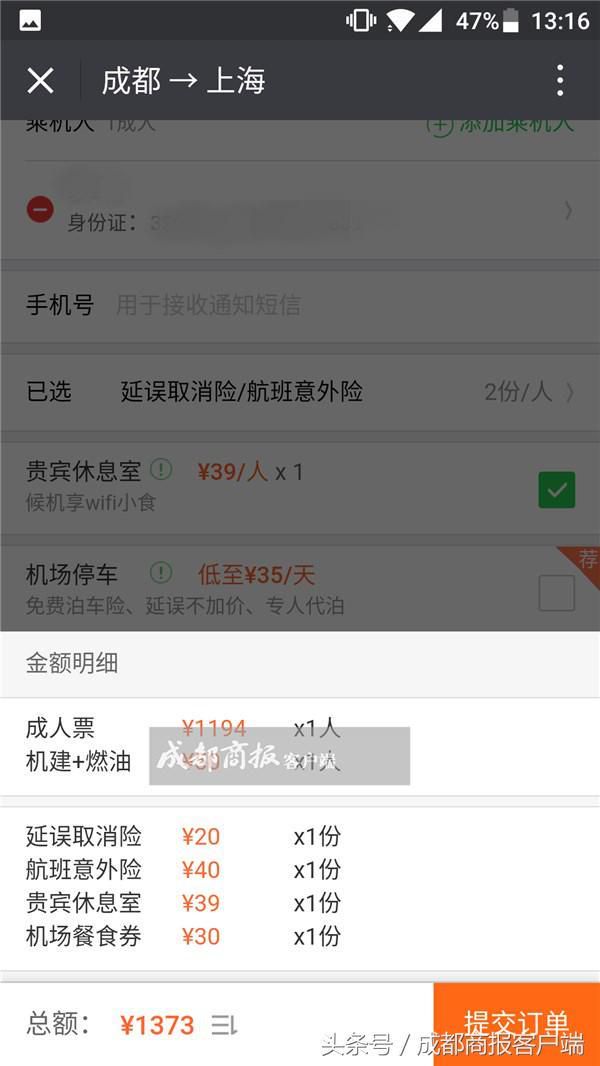This screenshot has width=600, height=1066.
Task: Show info for 机场停车
Action: click(161, 573)
